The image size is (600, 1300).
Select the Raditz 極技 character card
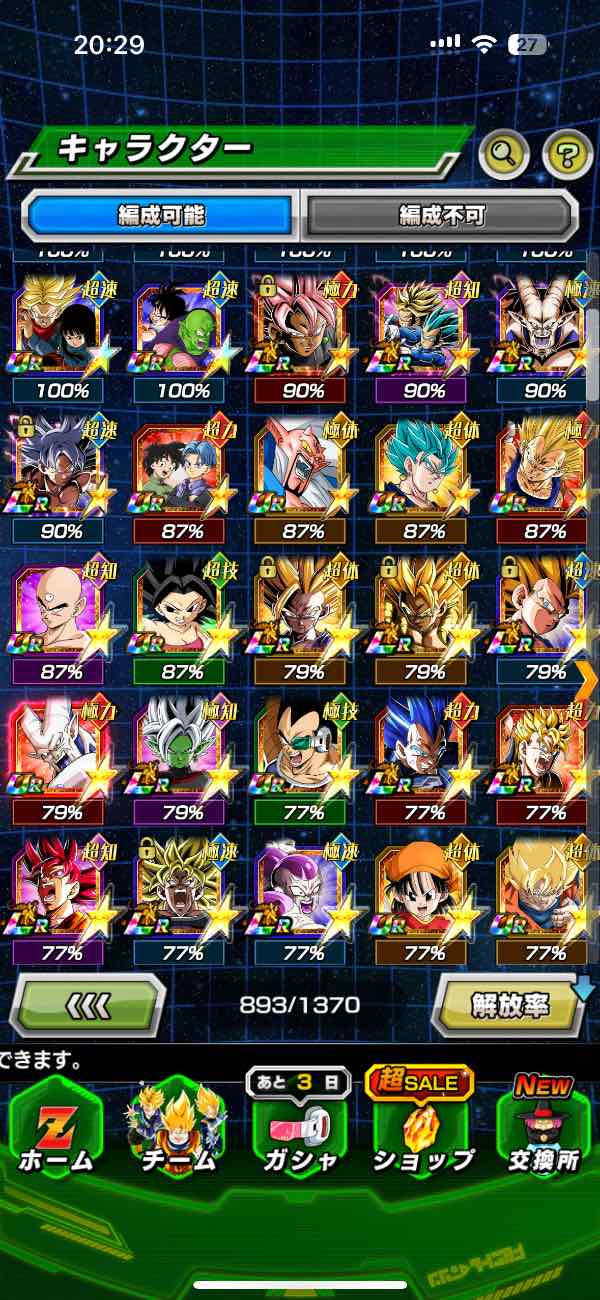[302, 750]
